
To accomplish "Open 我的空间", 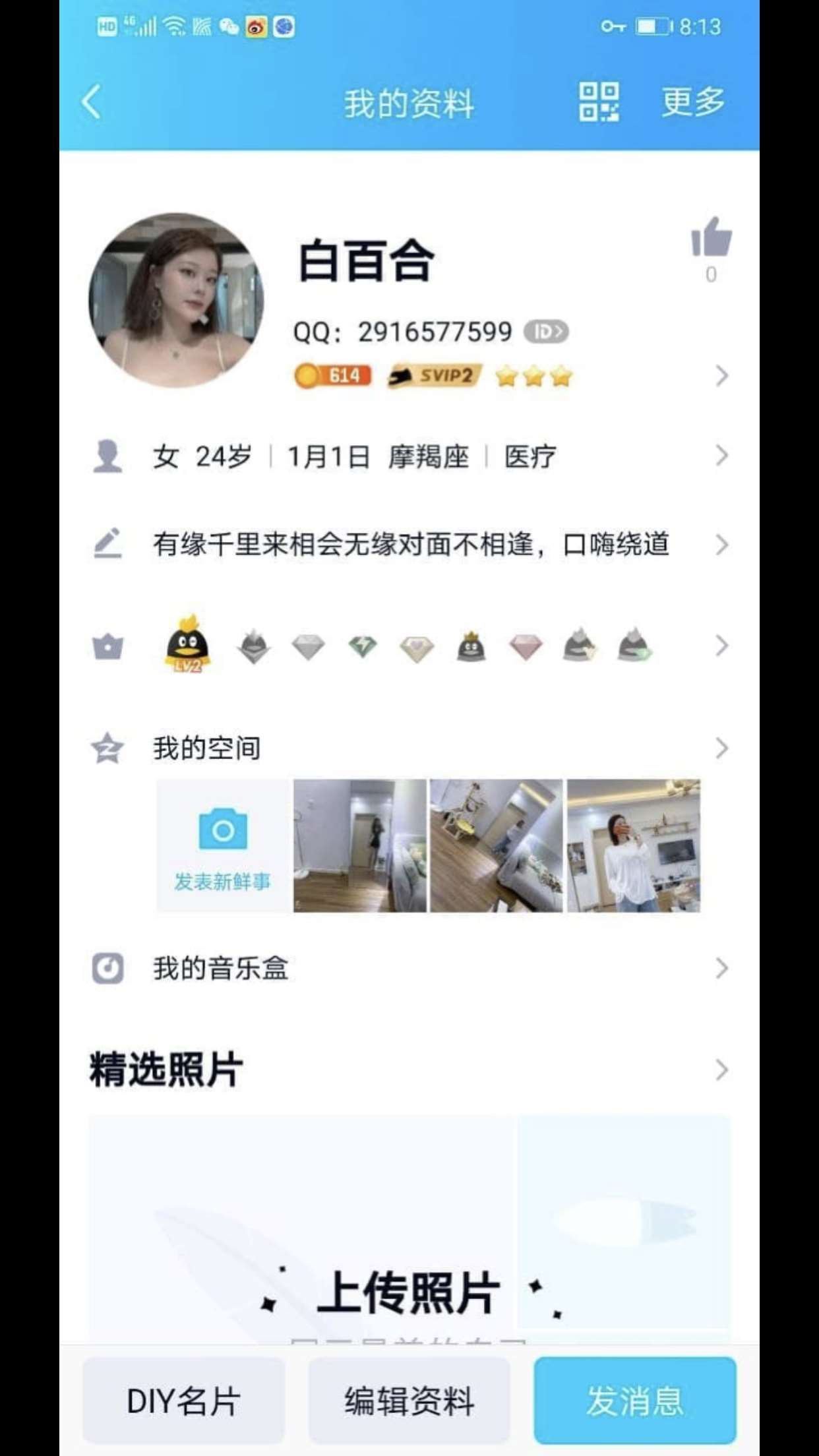I will tap(207, 748).
